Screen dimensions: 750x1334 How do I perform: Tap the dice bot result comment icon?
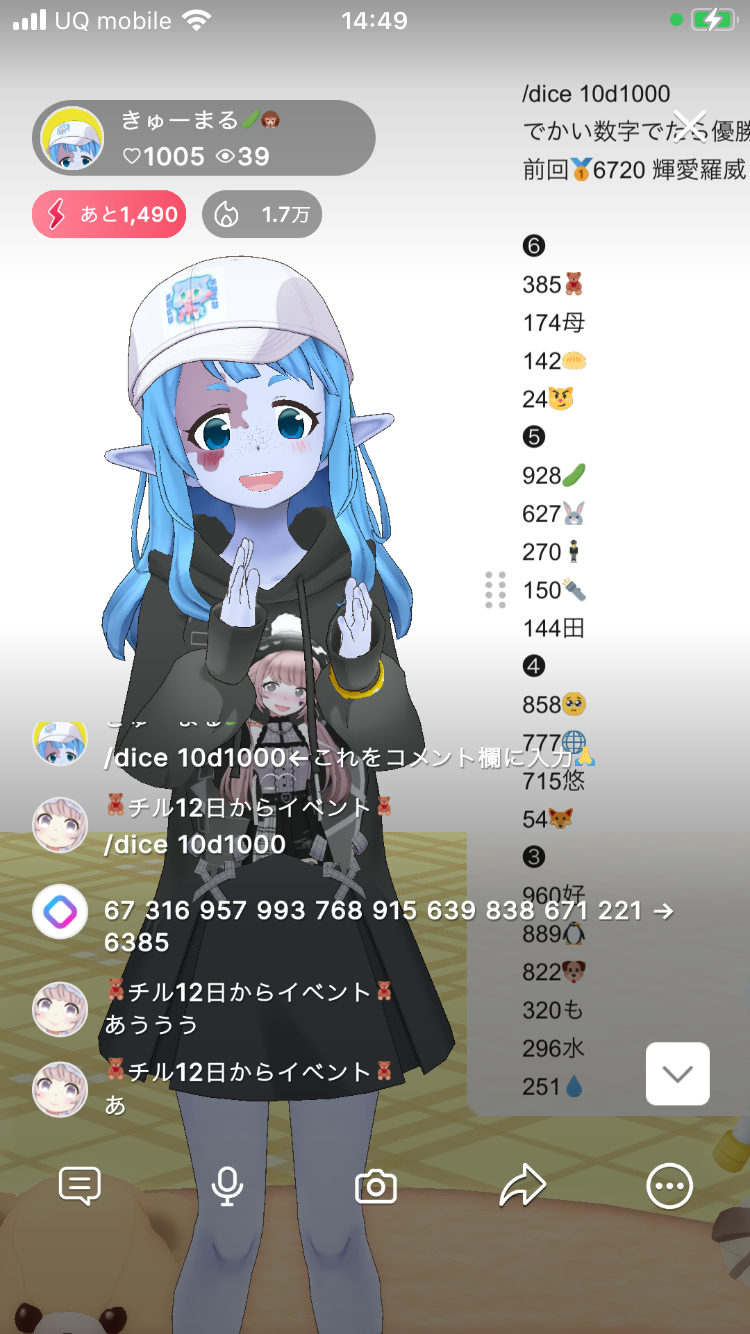tap(60, 911)
